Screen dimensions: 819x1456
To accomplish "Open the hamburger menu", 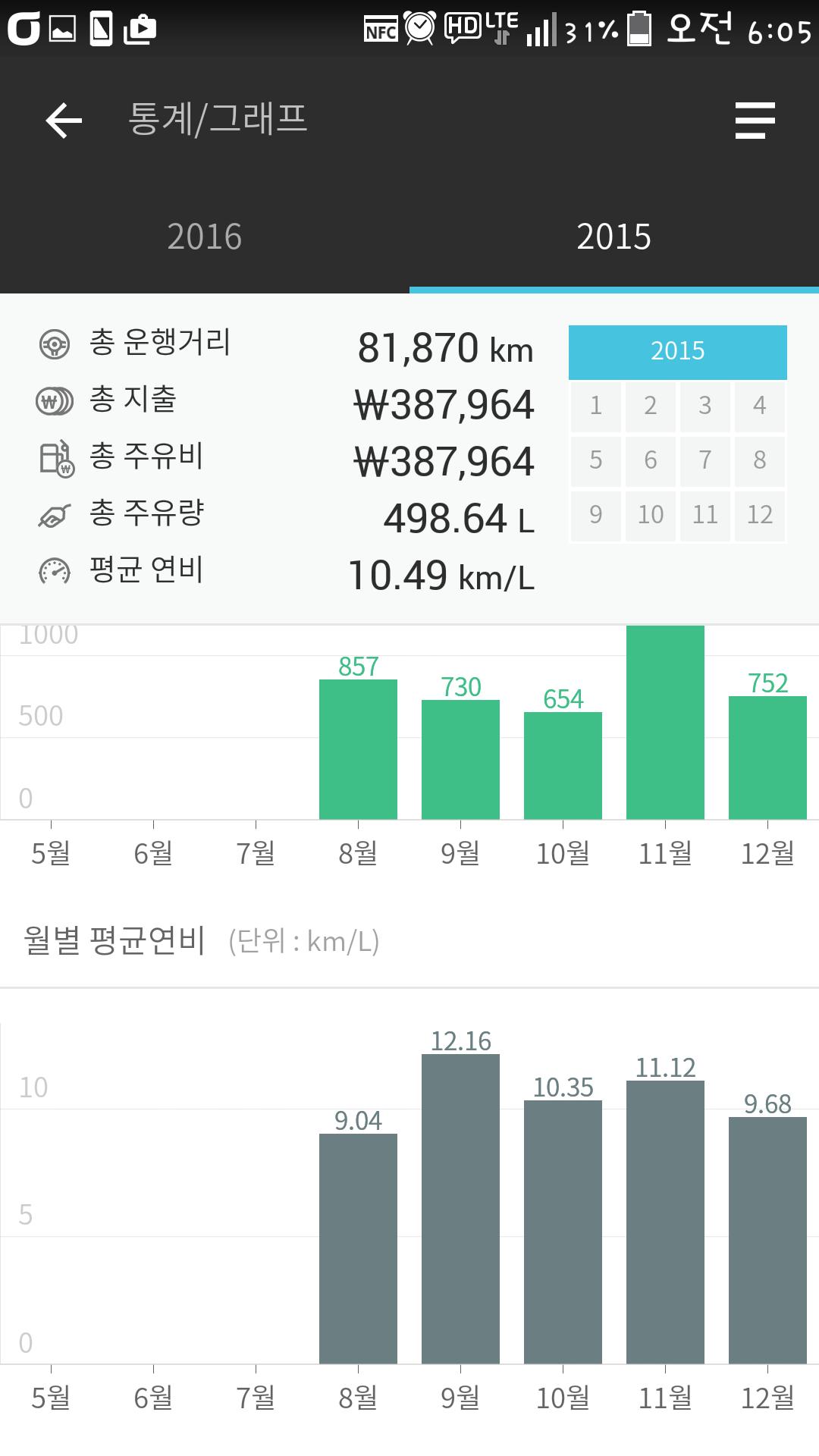I will tap(755, 121).
